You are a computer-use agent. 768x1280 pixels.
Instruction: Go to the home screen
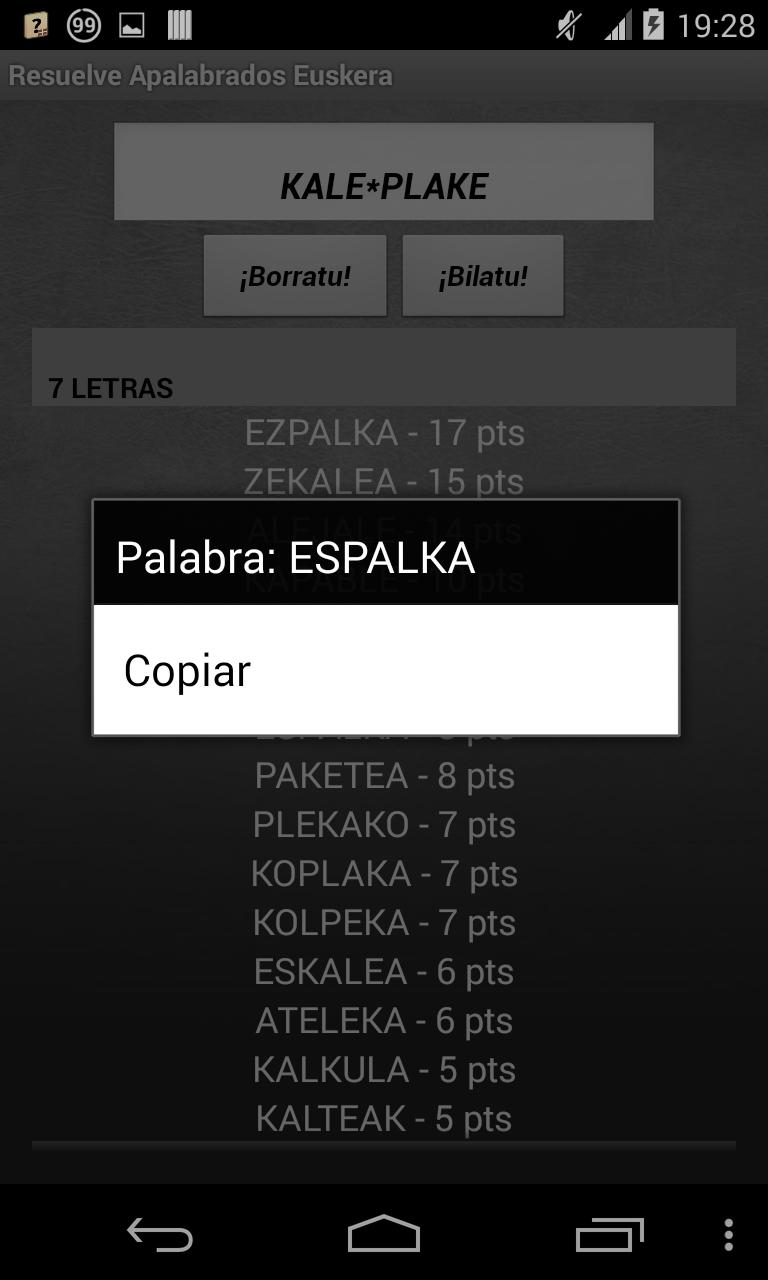point(384,1235)
